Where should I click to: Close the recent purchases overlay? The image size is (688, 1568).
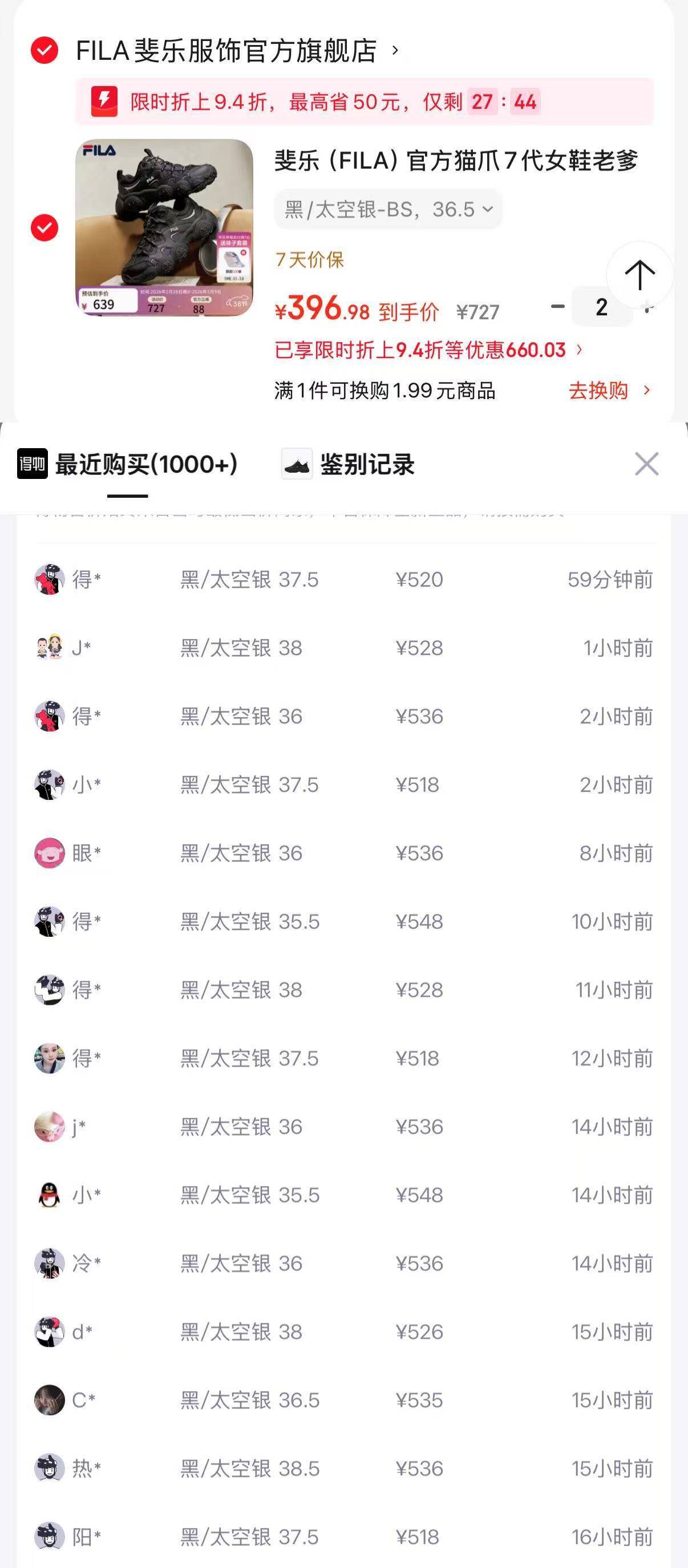pos(647,464)
